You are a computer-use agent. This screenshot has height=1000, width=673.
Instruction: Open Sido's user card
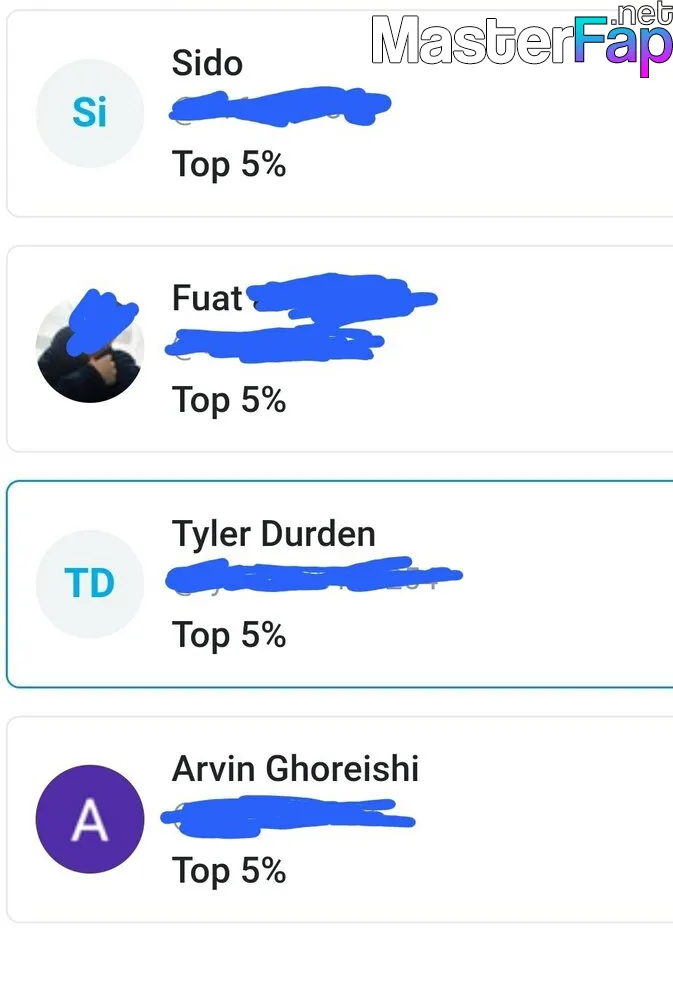340,112
